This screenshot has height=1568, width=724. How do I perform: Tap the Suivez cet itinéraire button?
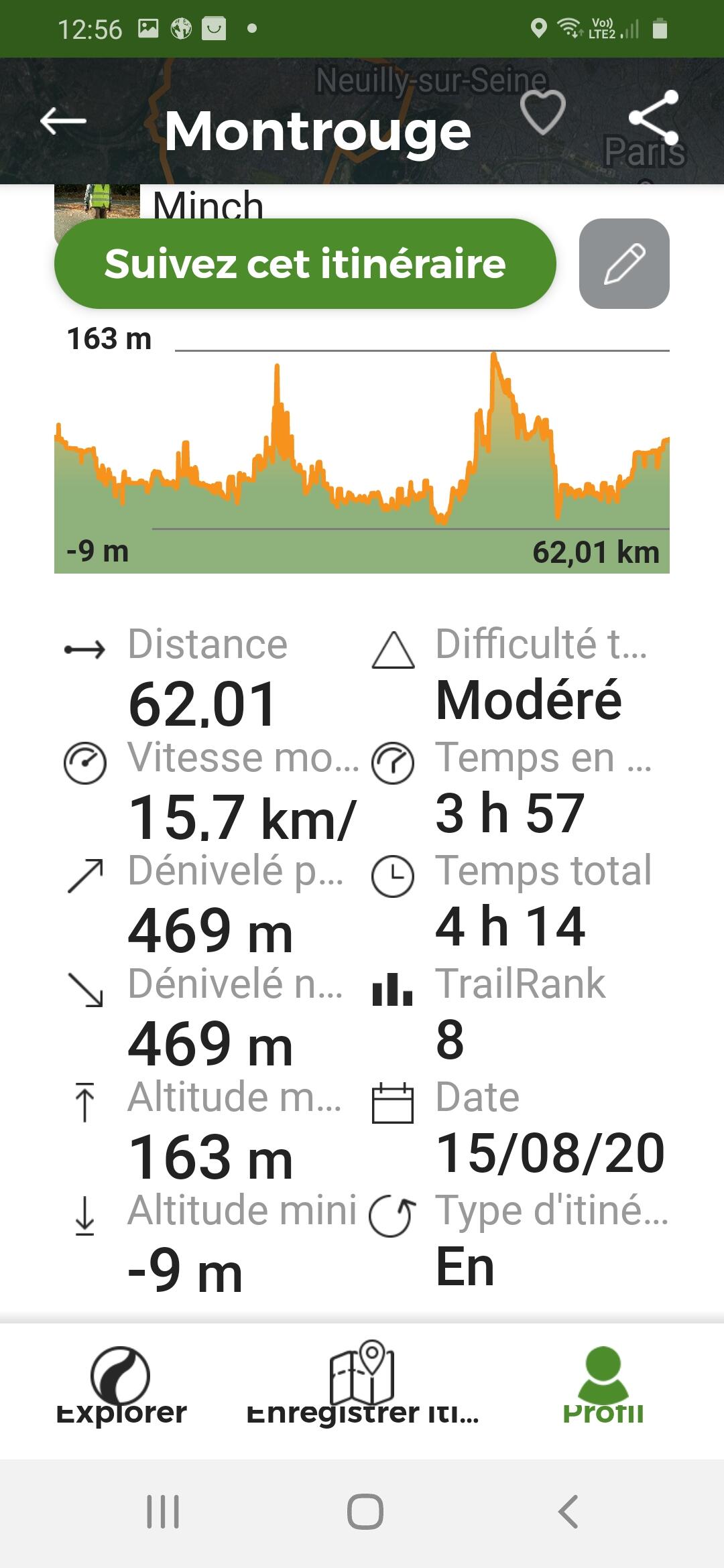pos(305,263)
